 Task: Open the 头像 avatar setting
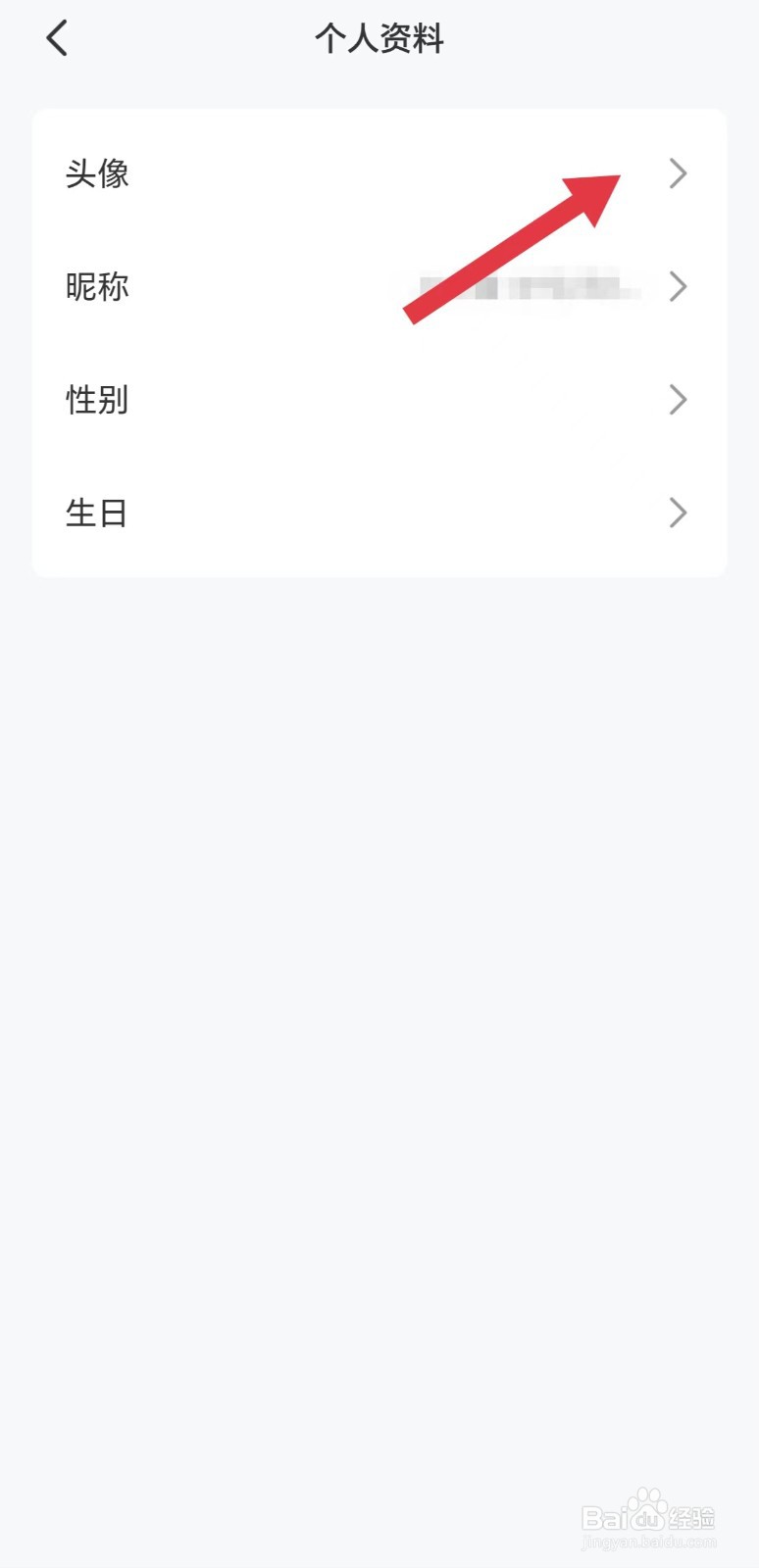point(379,173)
